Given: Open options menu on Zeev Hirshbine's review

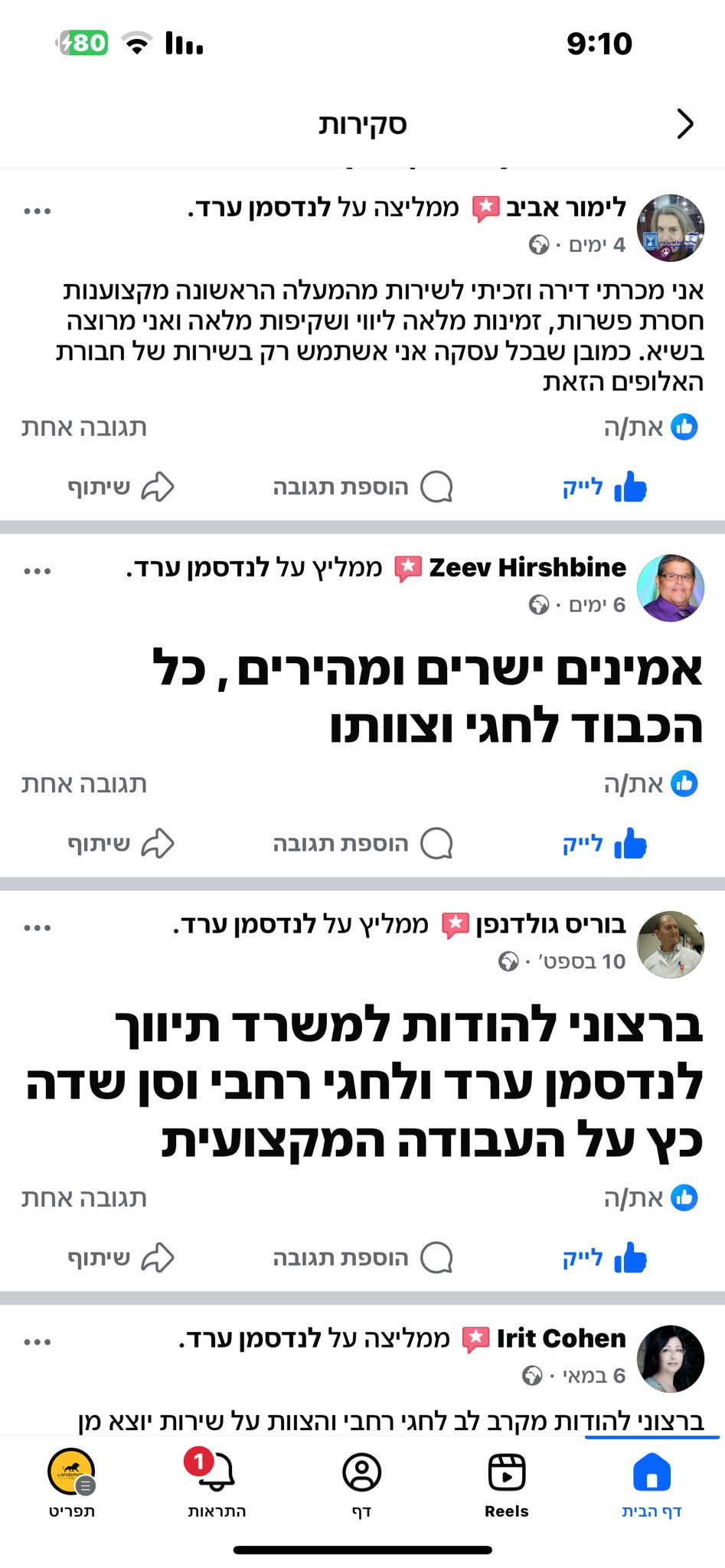Looking at the screenshot, I should point(37,570).
